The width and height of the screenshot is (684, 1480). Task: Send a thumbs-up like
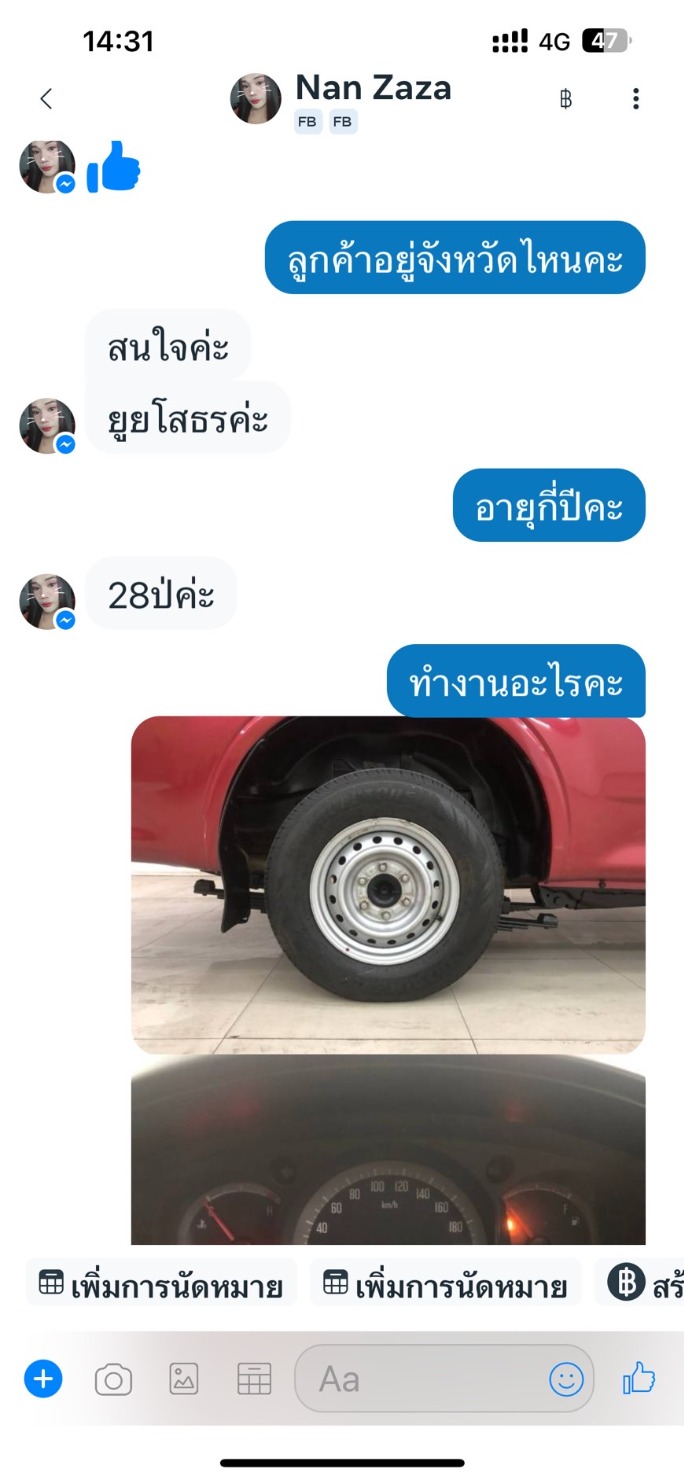tap(639, 1379)
